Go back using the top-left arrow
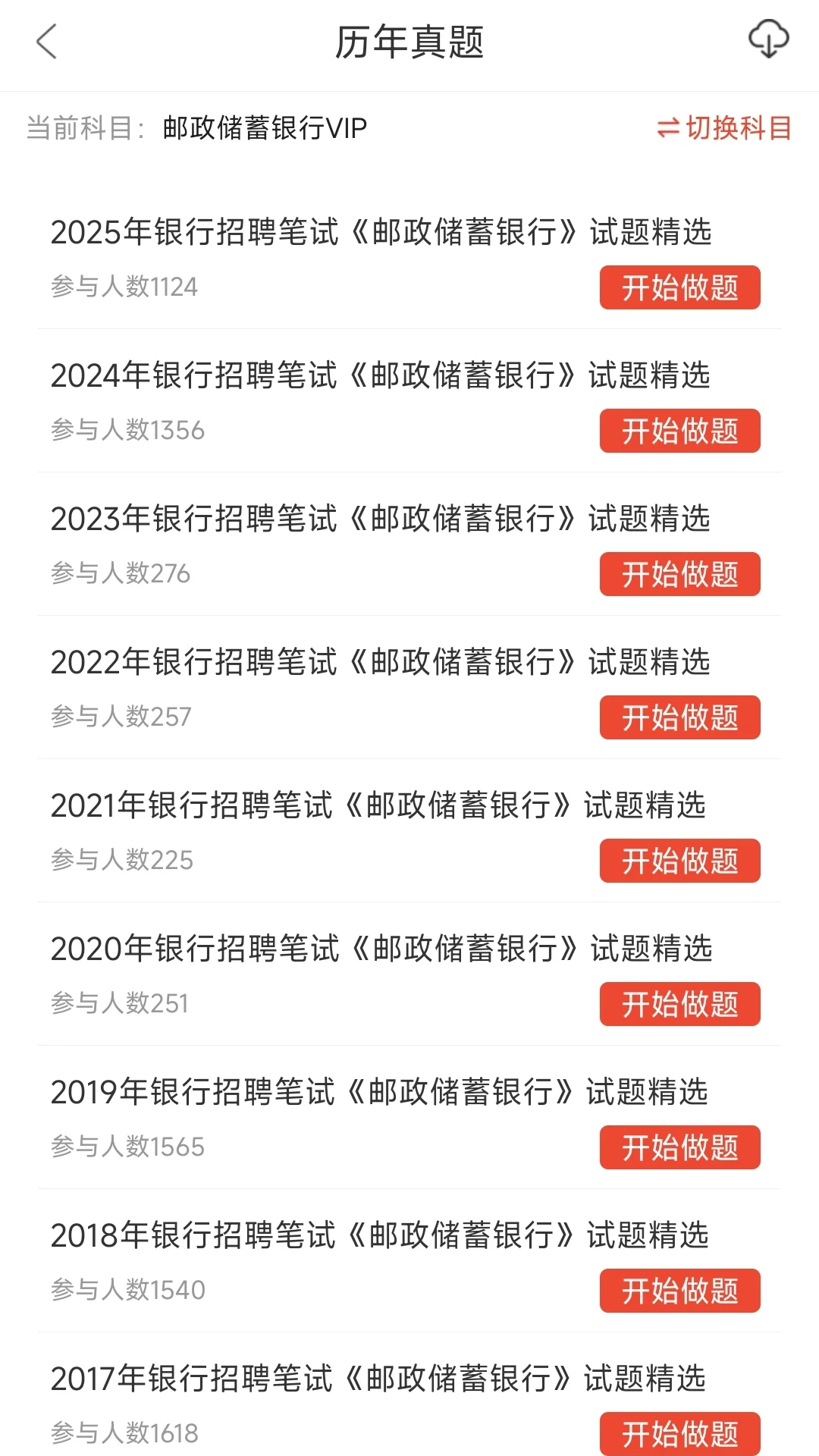This screenshot has width=819, height=1456. pos(47,41)
